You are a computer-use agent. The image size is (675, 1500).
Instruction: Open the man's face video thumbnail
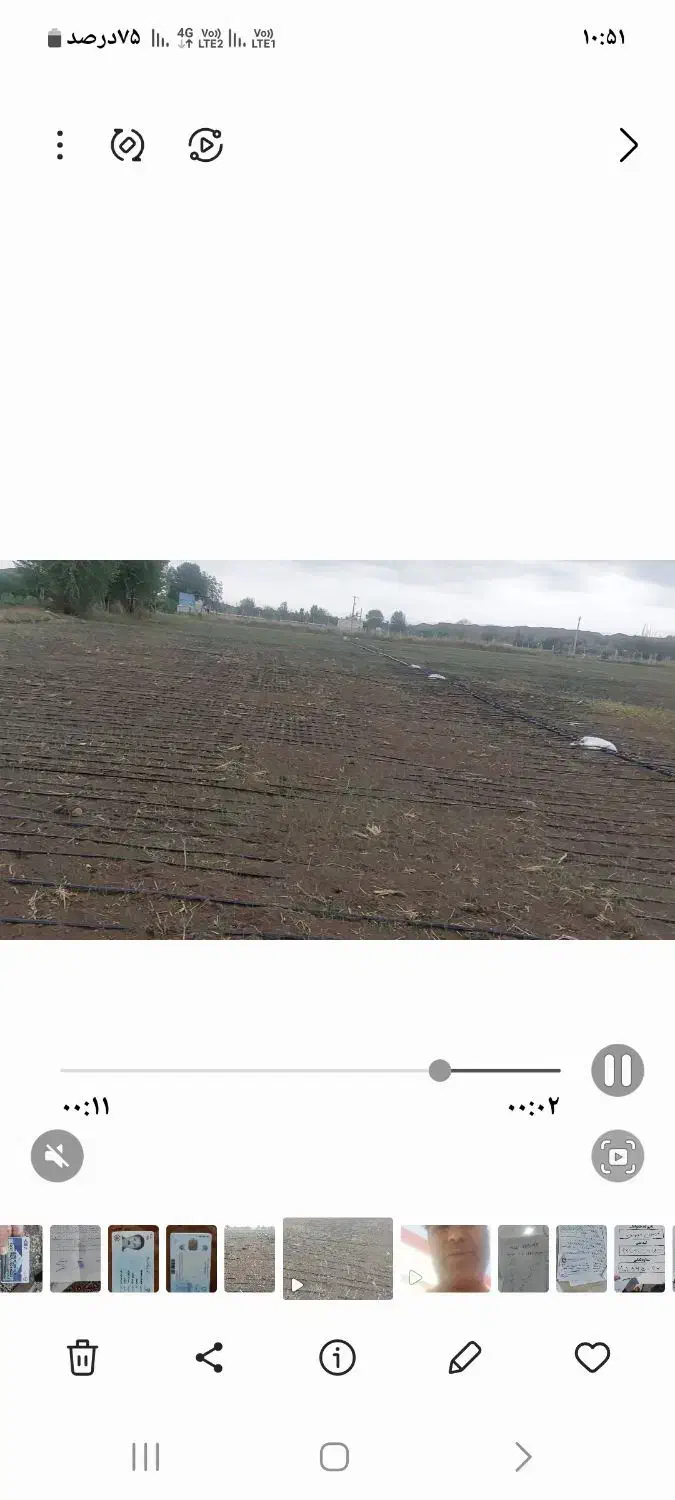[445, 1258]
